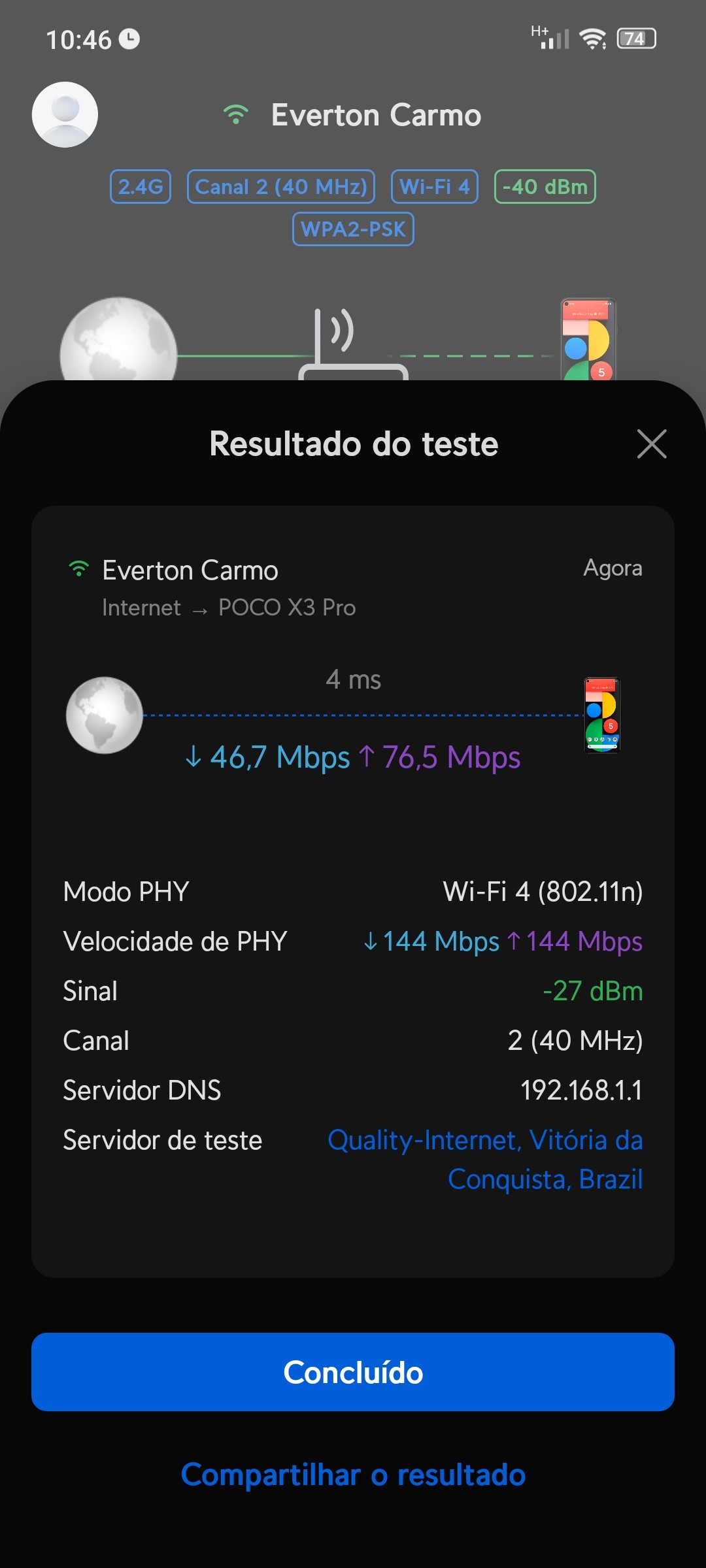Open the Quality-Internet test server link
Image resolution: width=706 pixels, height=1568 pixels.
point(485,1159)
